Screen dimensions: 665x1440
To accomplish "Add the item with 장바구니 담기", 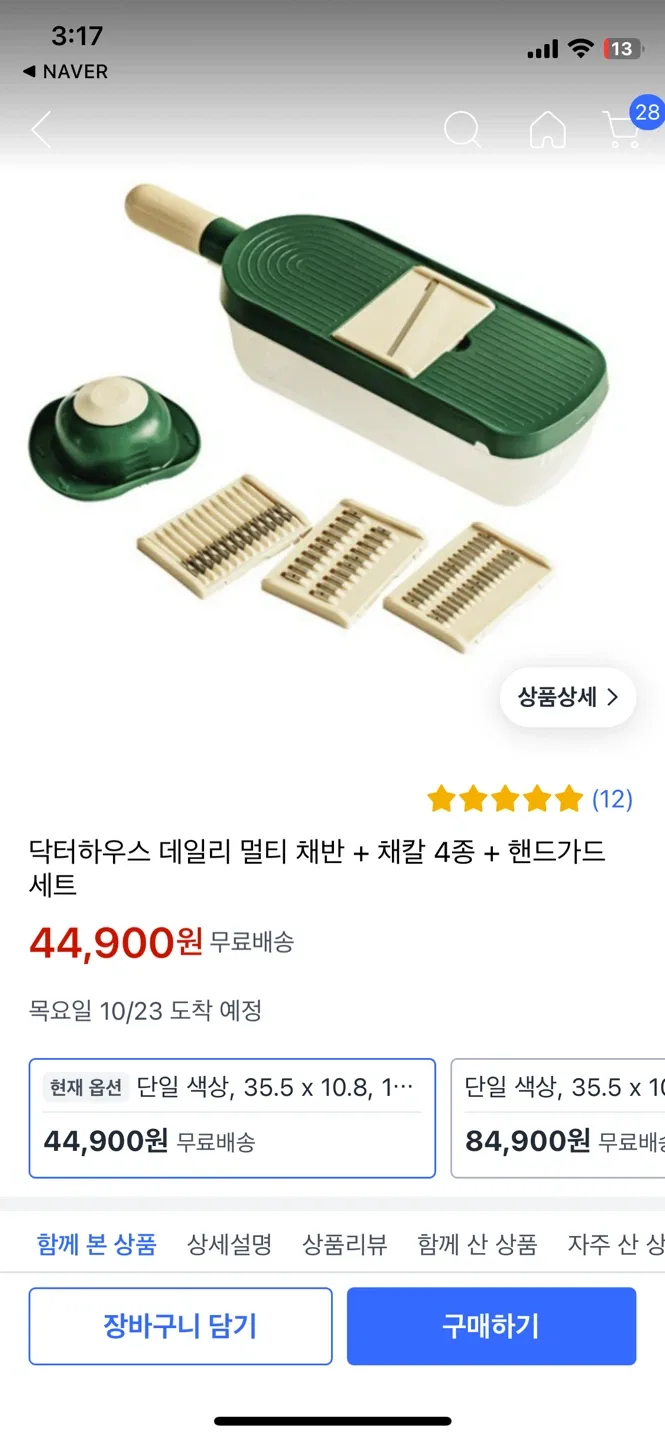I will 180,1326.
